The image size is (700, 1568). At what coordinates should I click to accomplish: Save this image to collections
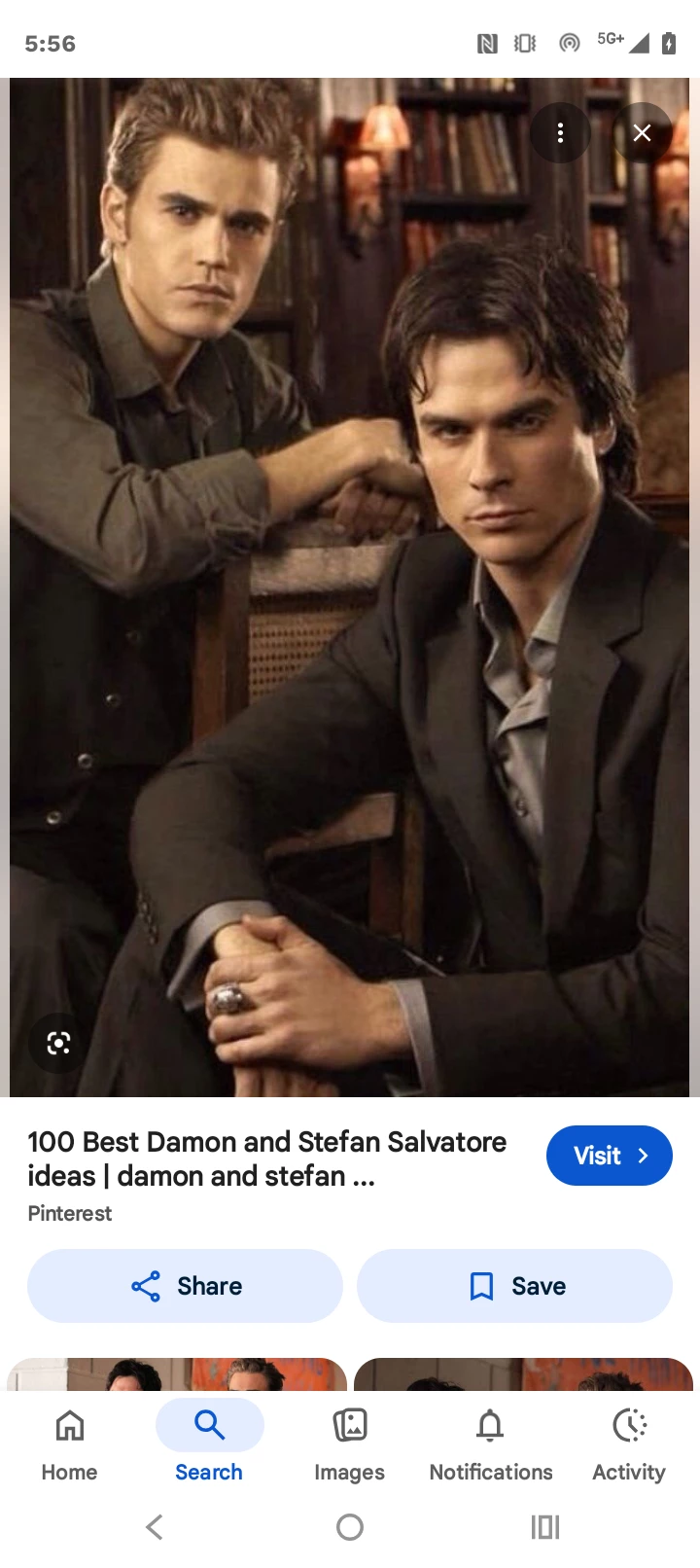point(514,1286)
